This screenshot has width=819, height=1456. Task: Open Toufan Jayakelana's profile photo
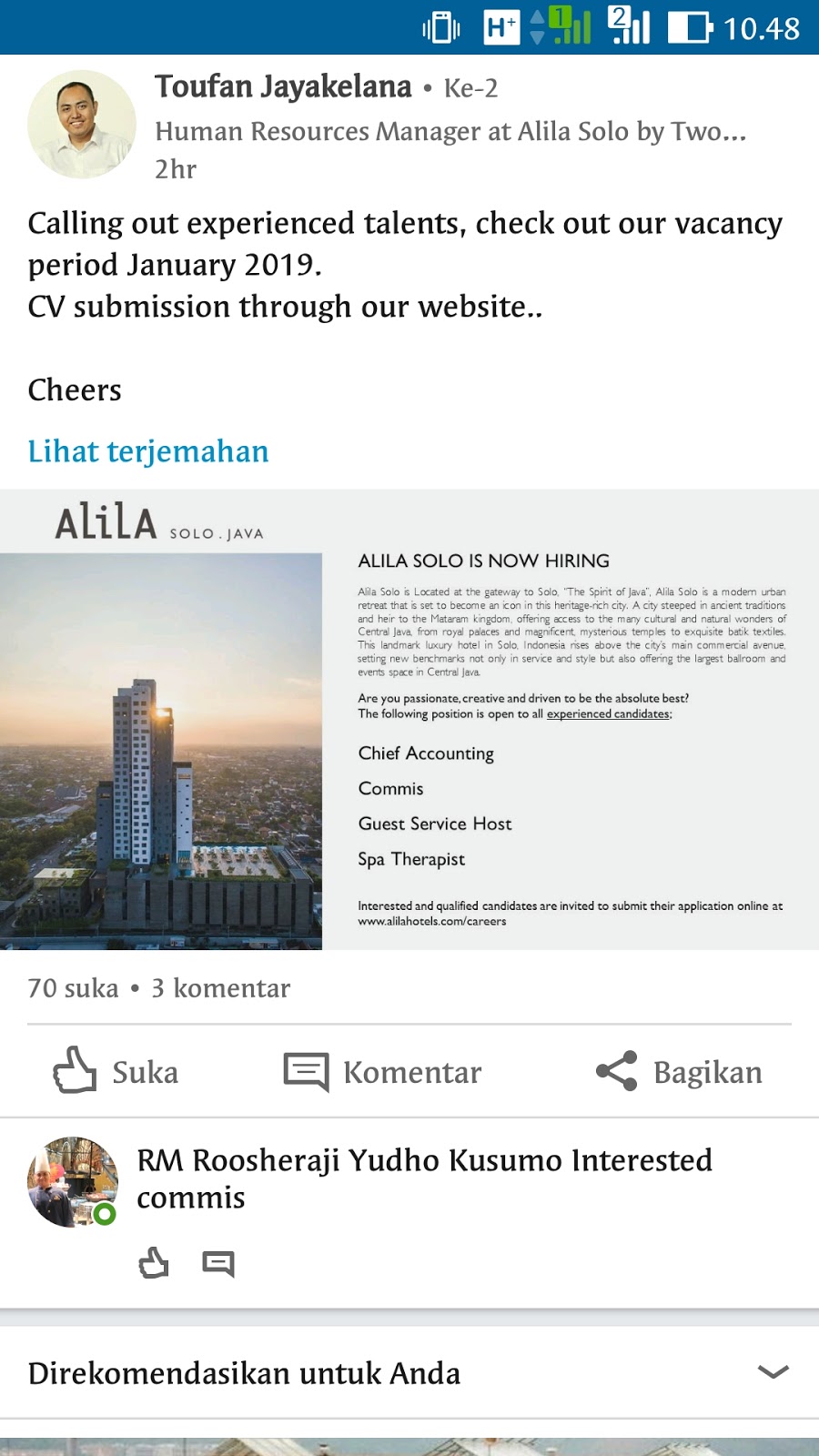[x=82, y=125]
